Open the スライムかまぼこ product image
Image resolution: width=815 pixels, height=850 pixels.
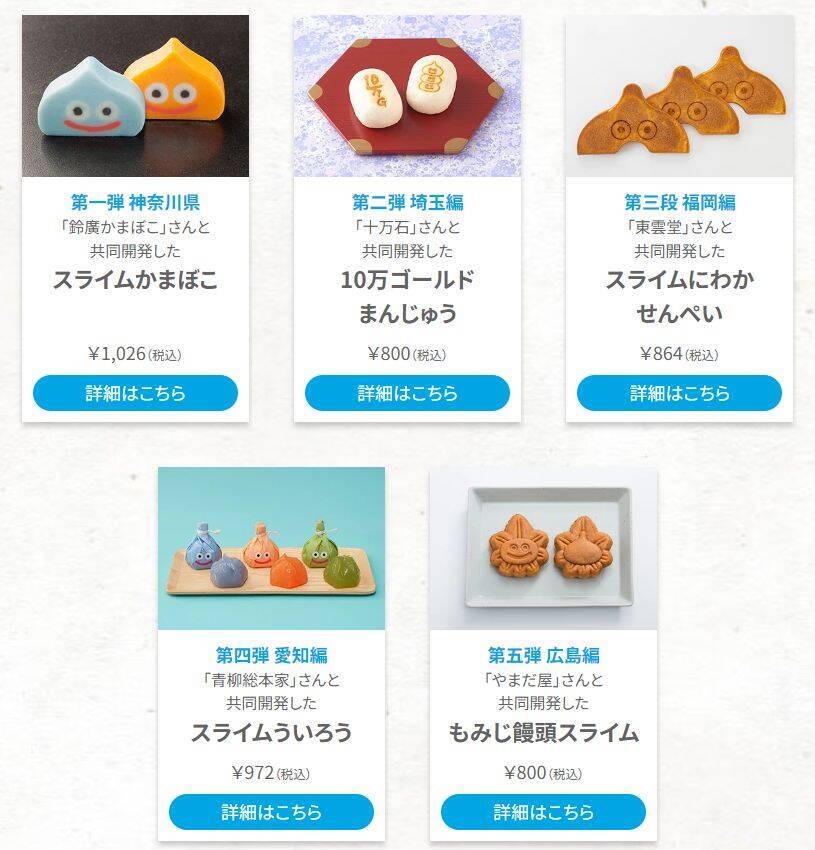(135, 96)
